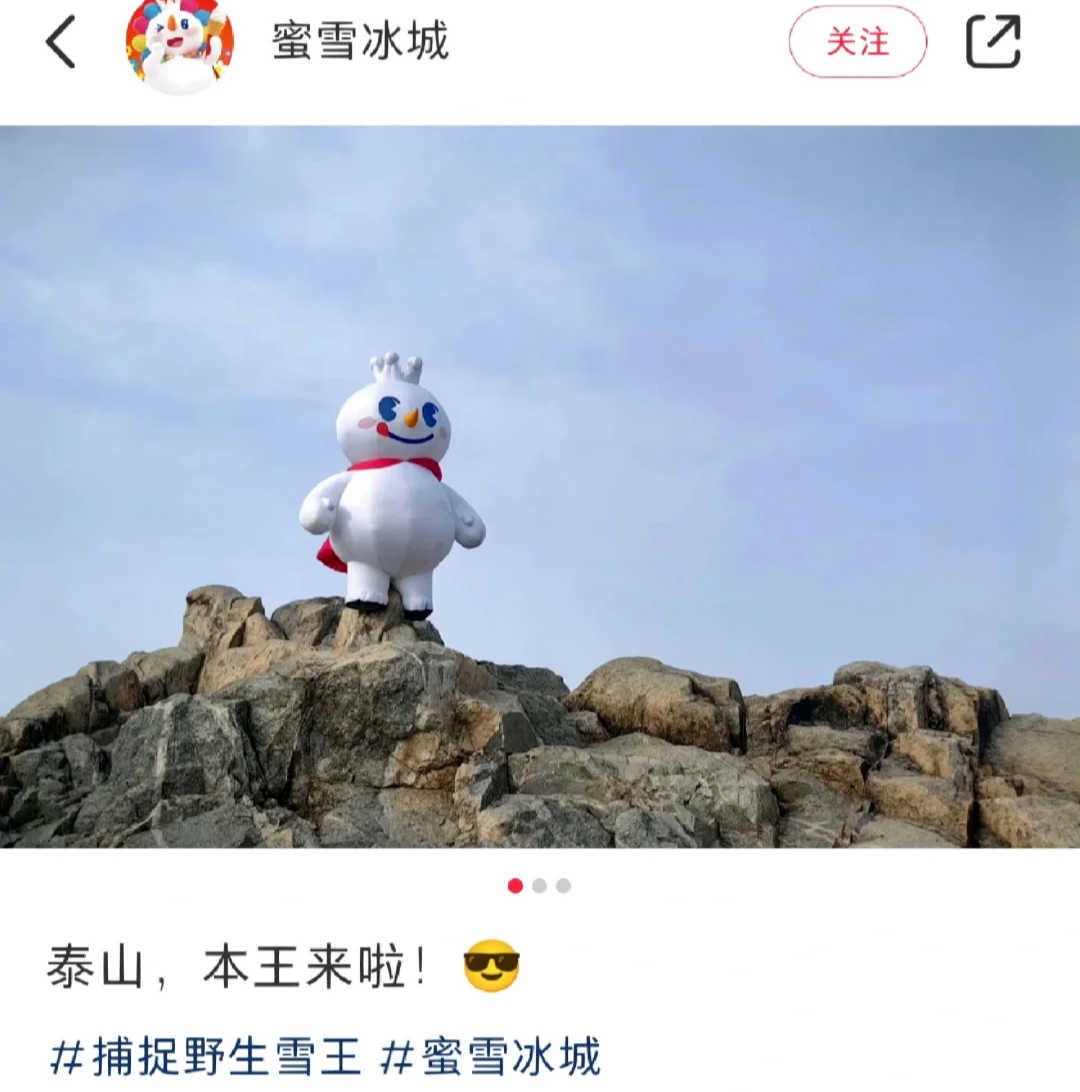The image size is (1080, 1092).
Task: Follow 蜜雪冰城 with the 关注 button
Action: tap(857, 42)
